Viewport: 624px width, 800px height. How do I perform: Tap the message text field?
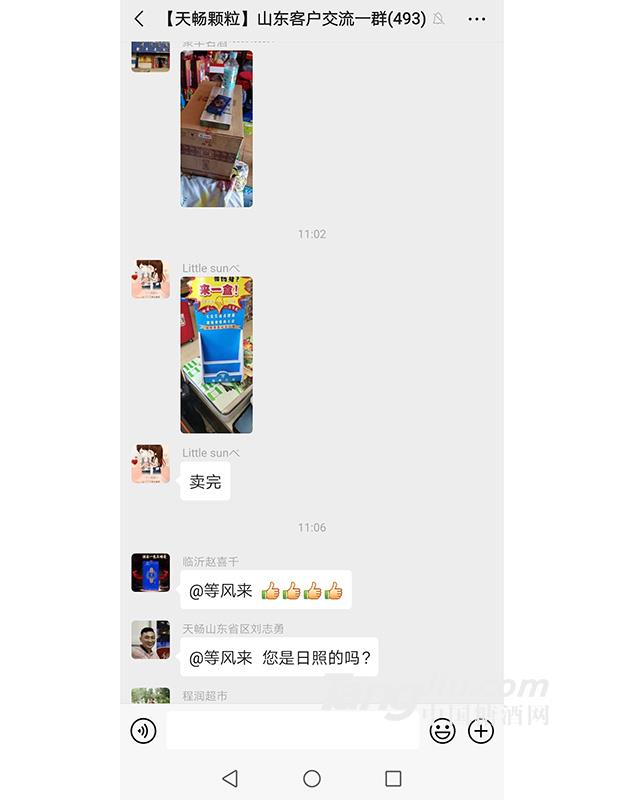[x=292, y=731]
